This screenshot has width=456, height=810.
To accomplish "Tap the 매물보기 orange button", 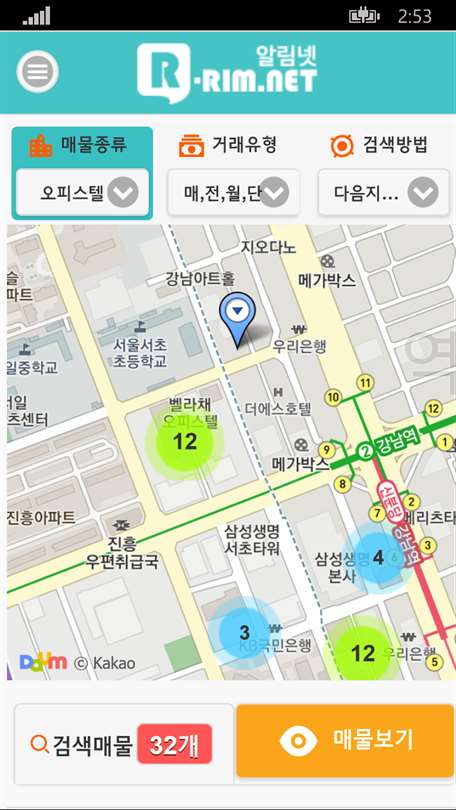I will pos(345,740).
